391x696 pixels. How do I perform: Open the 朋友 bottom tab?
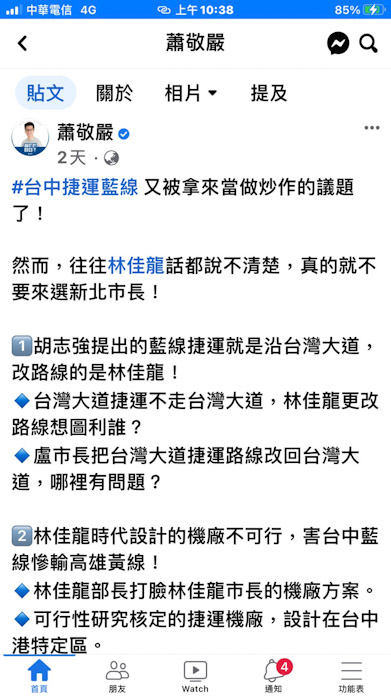(117, 676)
